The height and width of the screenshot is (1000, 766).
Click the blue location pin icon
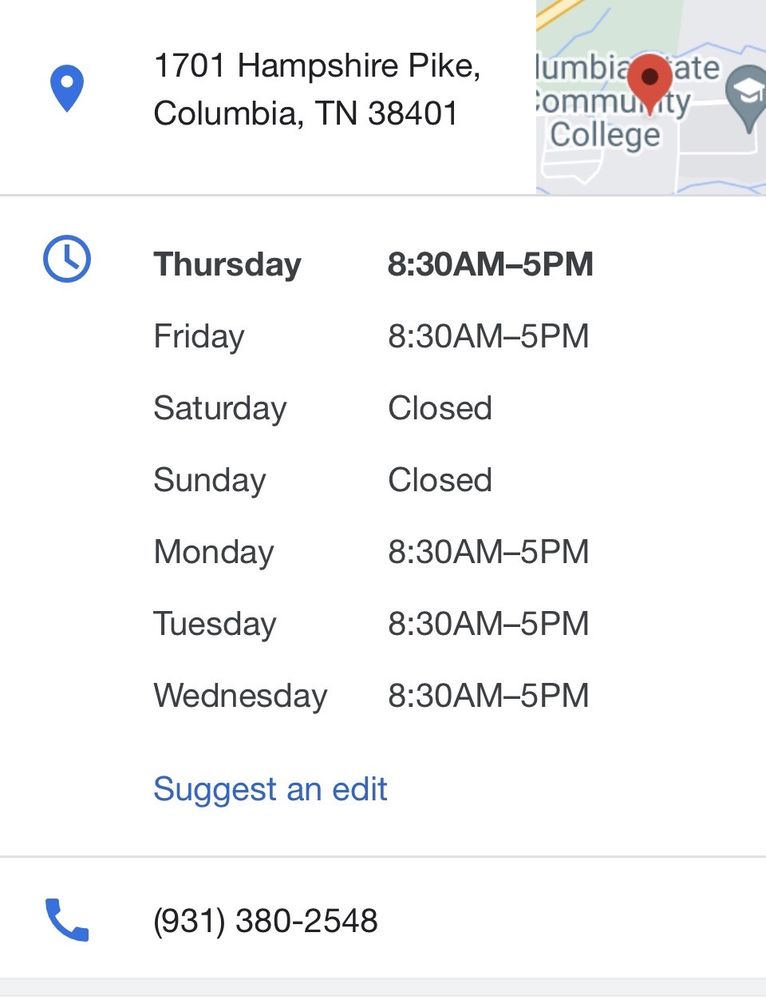66,87
